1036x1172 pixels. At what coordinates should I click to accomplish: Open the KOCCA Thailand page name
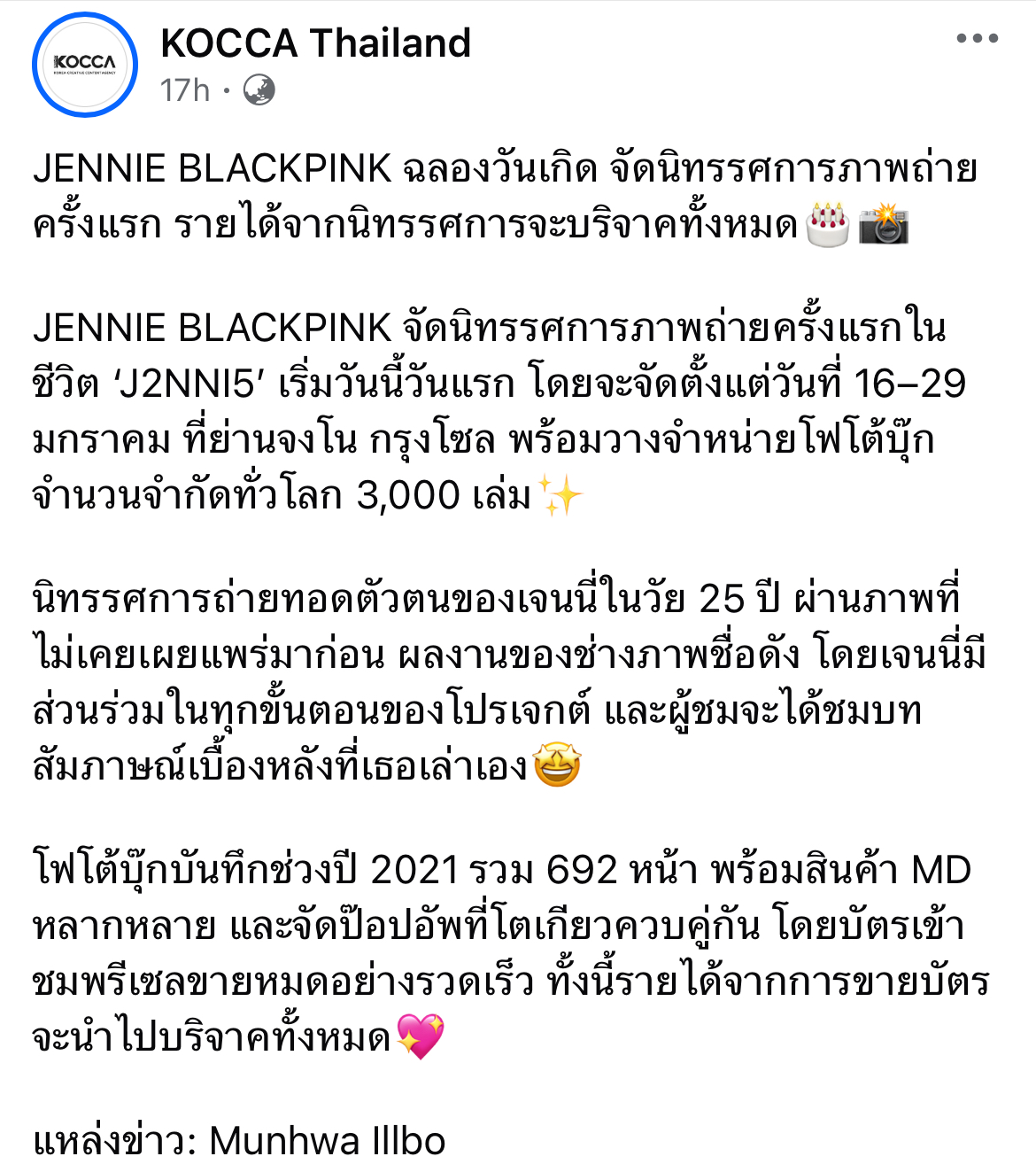[315, 43]
